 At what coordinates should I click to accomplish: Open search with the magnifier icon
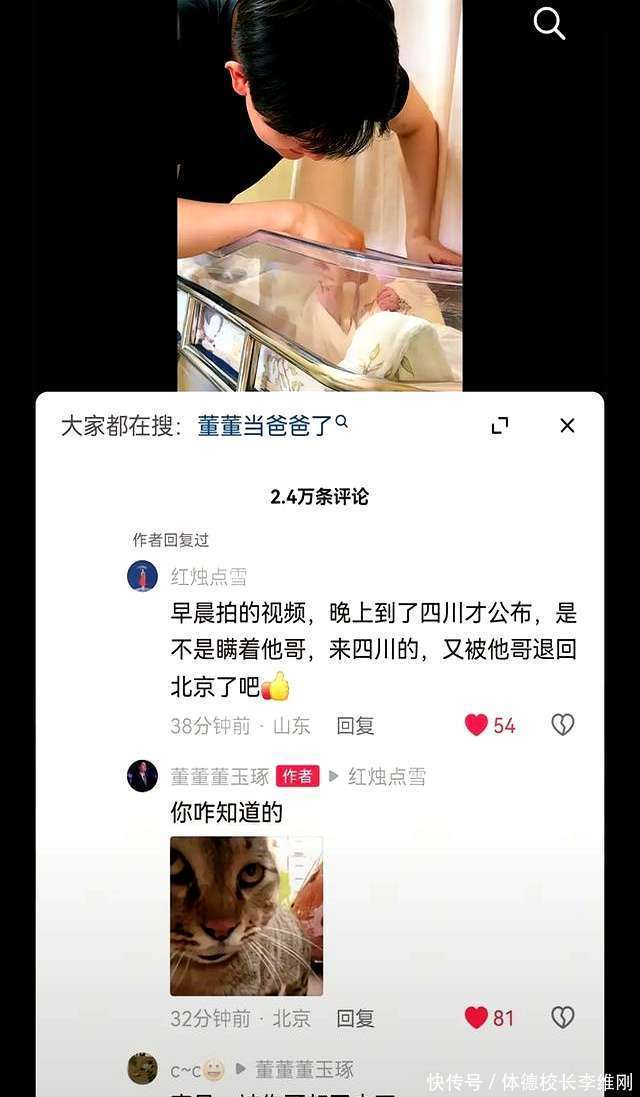[549, 23]
